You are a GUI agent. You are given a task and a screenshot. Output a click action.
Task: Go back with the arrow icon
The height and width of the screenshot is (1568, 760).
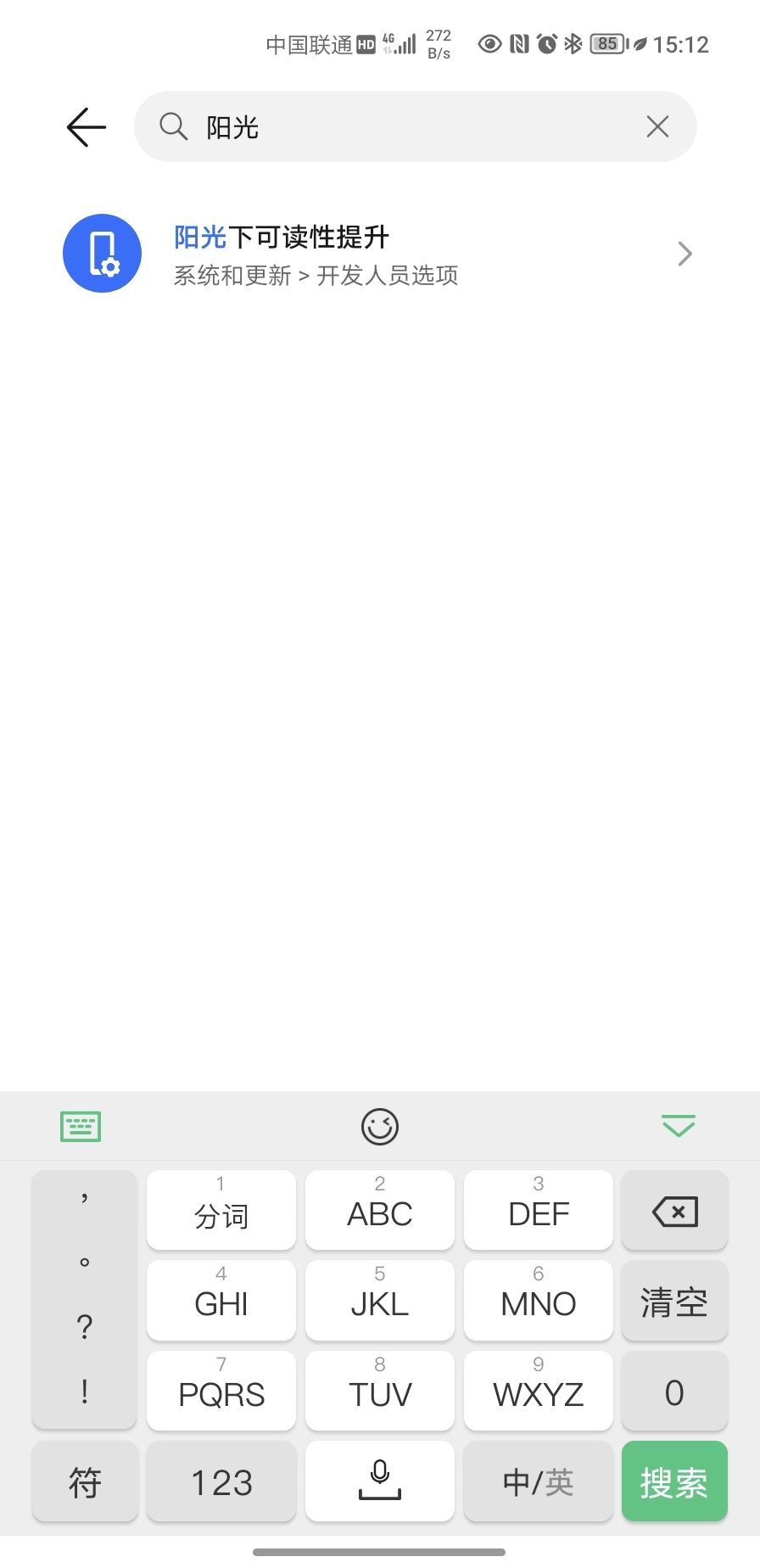pyautogui.click(x=87, y=127)
